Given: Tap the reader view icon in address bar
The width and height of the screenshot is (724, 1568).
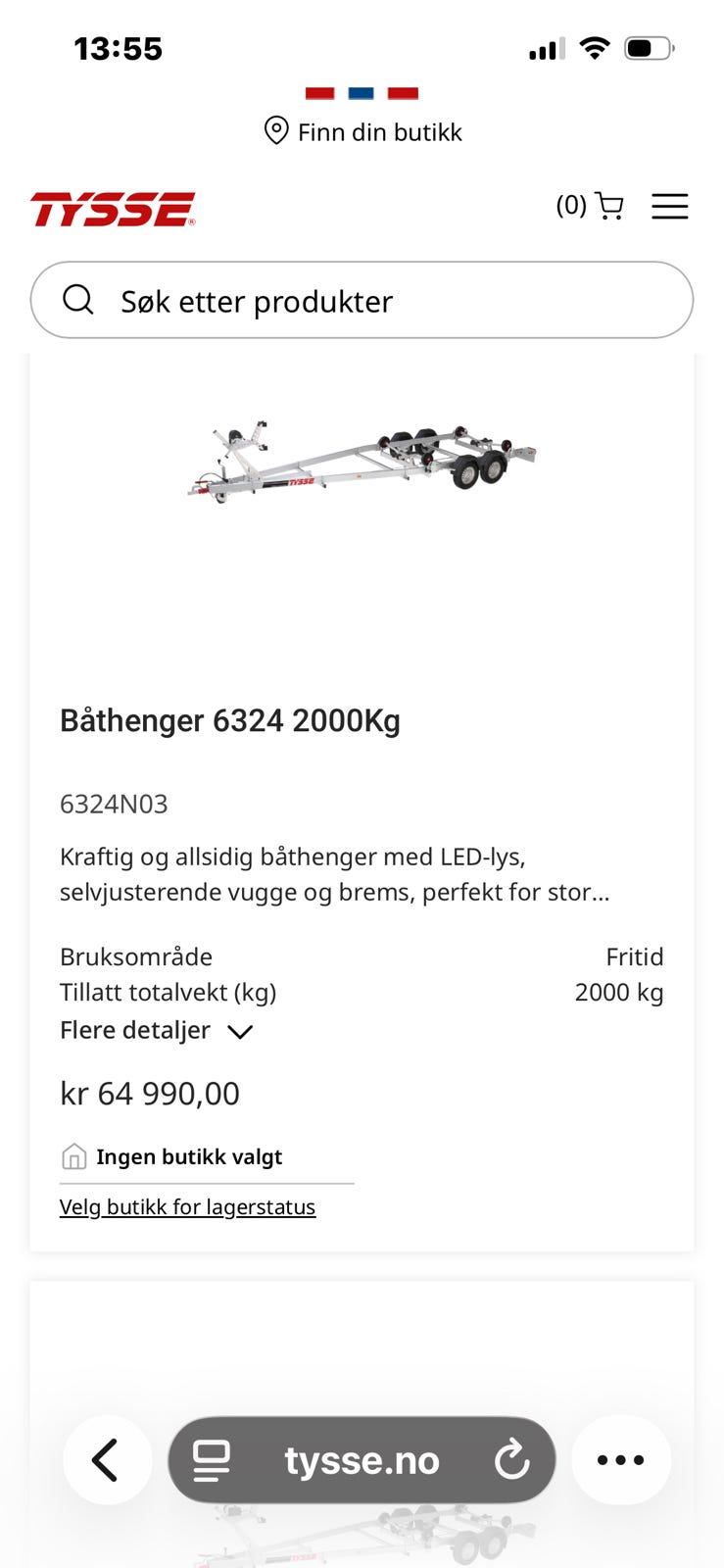Looking at the screenshot, I should [x=211, y=1460].
